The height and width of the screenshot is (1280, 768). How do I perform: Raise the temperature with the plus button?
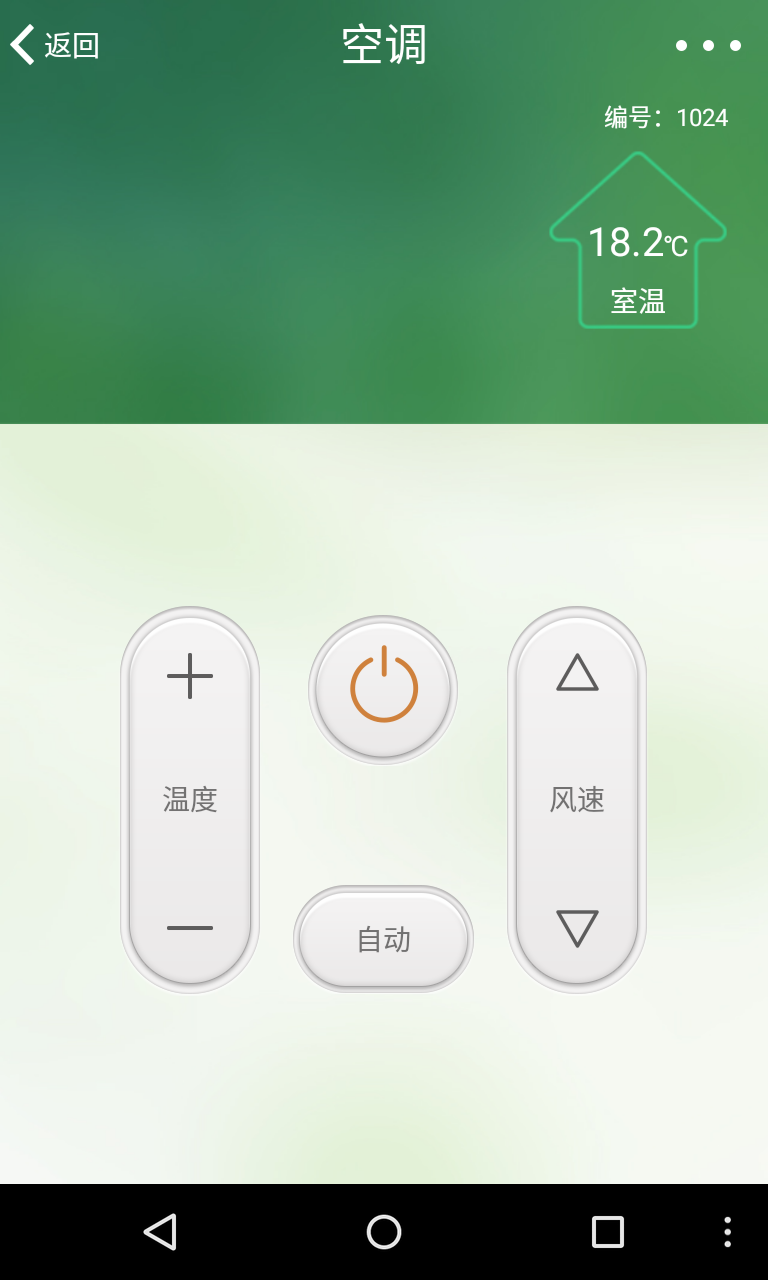(x=190, y=676)
